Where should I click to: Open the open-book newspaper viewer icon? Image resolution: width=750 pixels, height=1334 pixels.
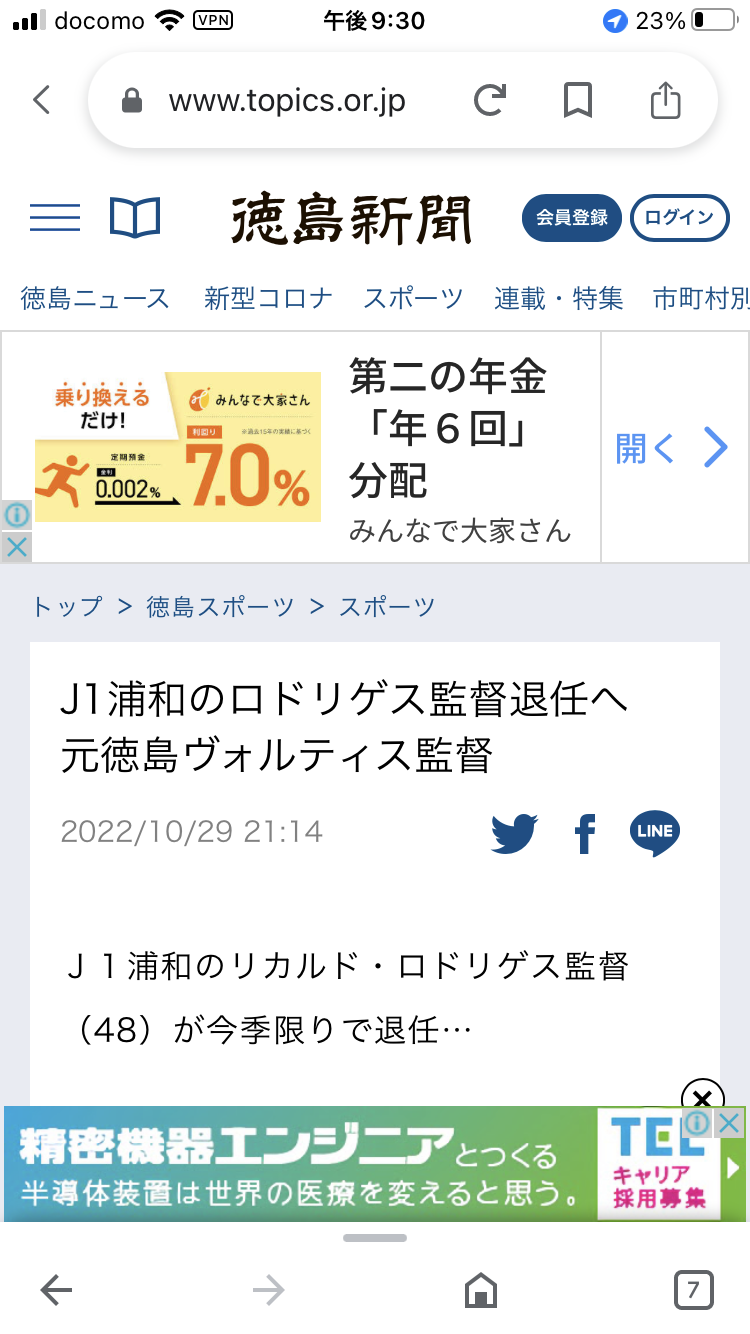(x=135, y=217)
